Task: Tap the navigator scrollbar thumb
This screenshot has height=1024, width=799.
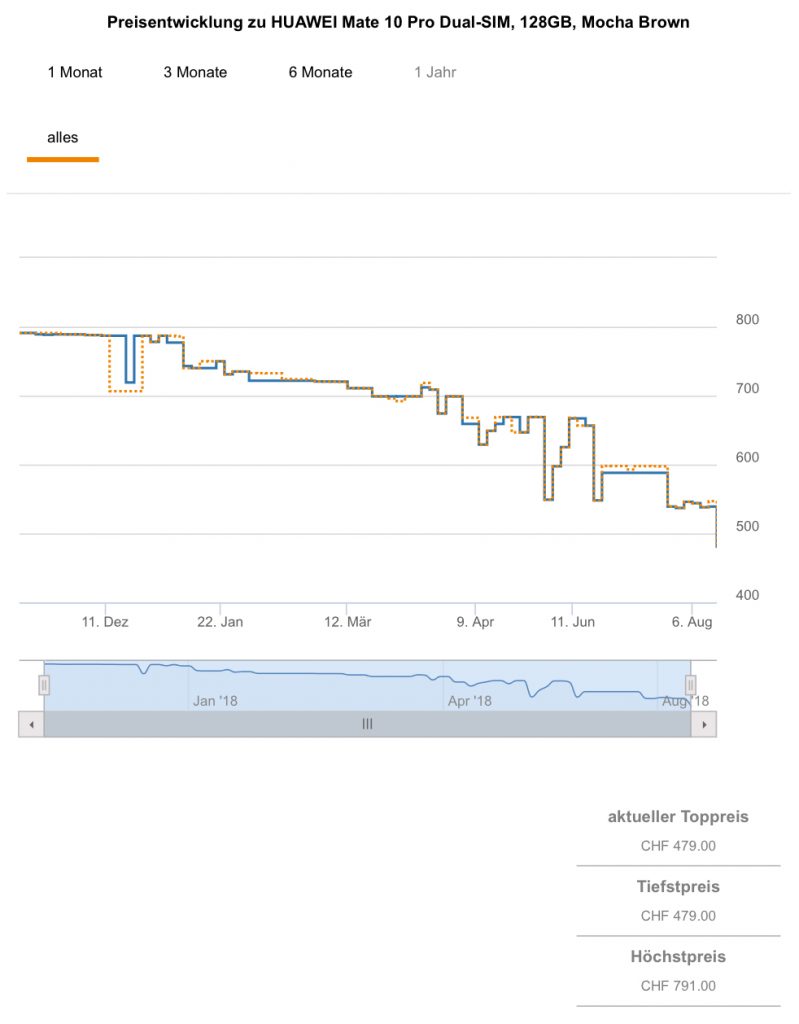Action: pyautogui.click(x=367, y=724)
